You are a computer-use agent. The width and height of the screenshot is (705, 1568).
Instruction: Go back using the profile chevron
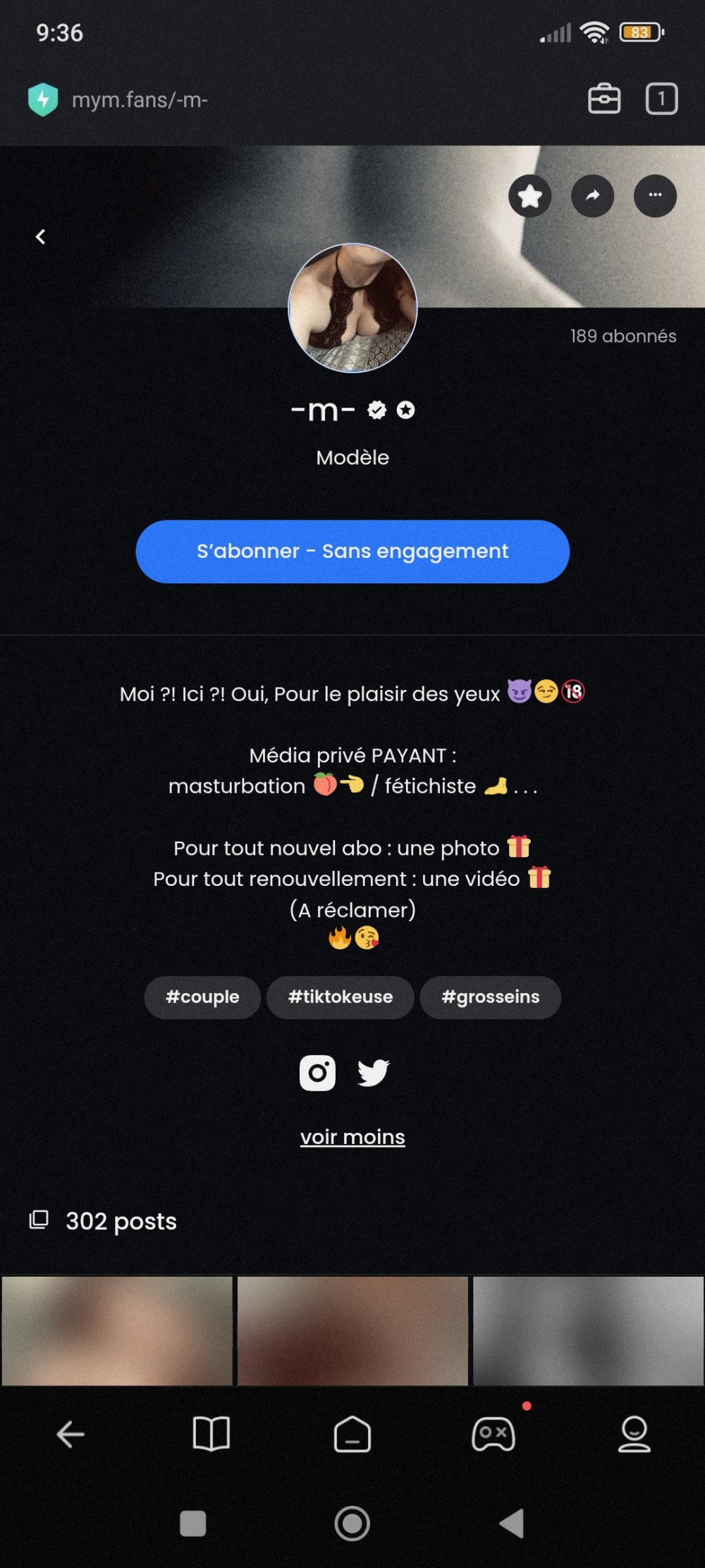(x=41, y=237)
